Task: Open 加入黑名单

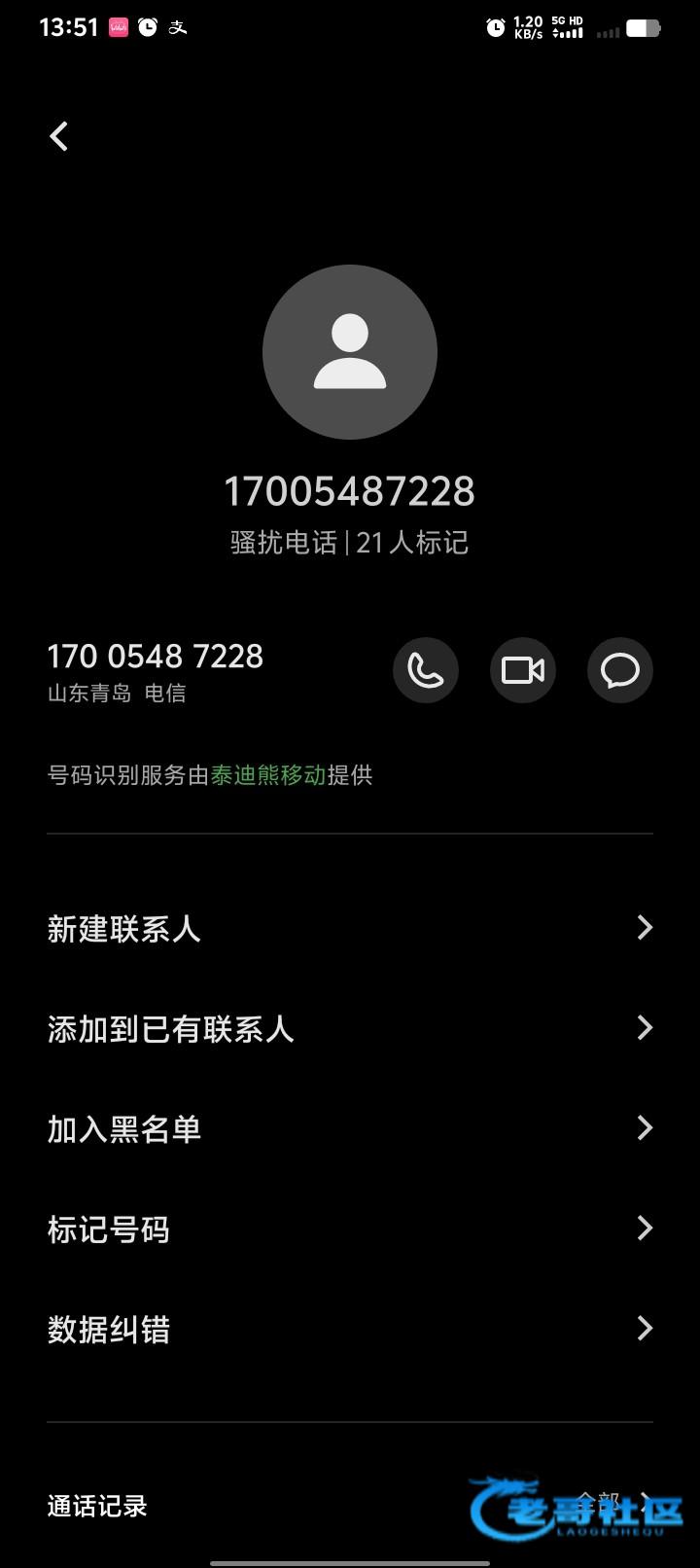Action: (350, 1128)
